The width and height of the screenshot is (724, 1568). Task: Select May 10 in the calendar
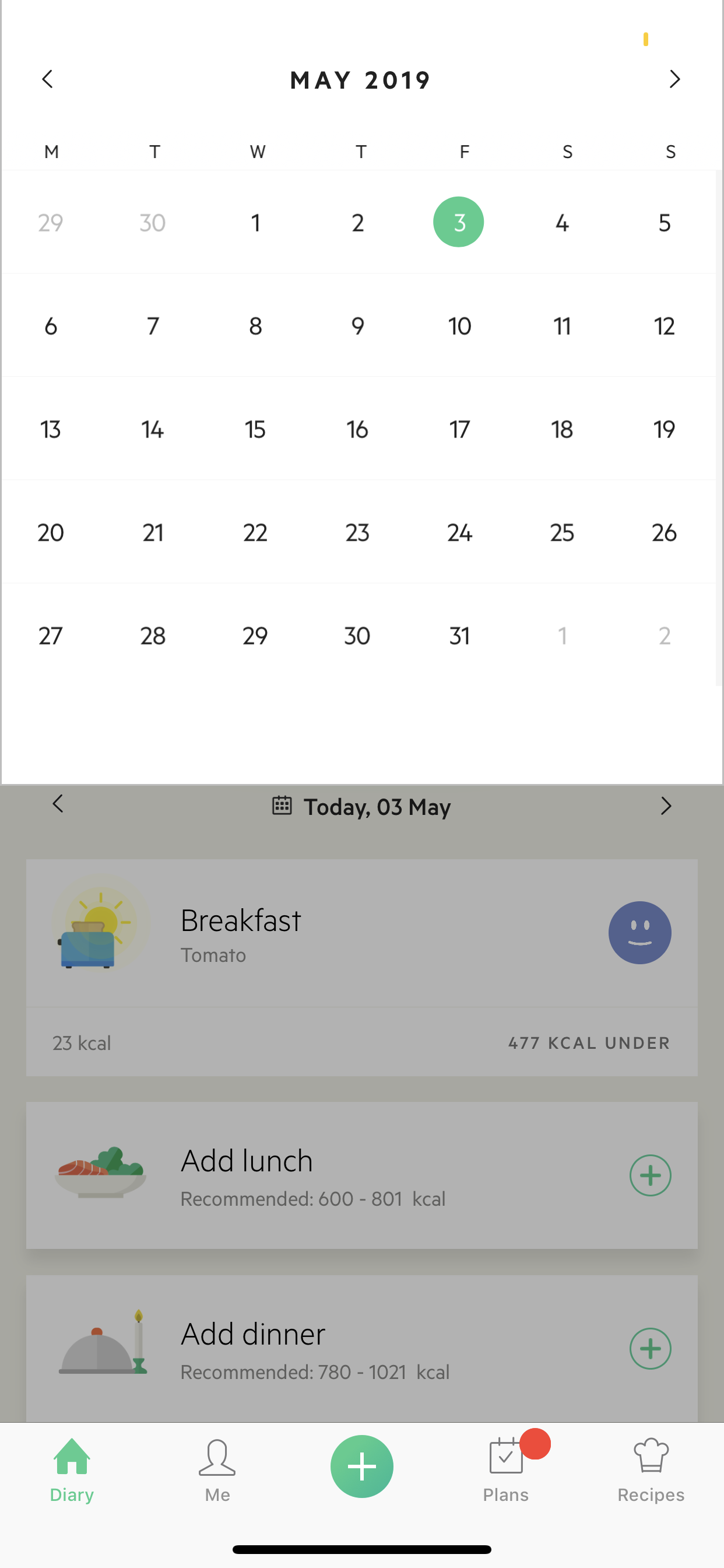pos(460,326)
